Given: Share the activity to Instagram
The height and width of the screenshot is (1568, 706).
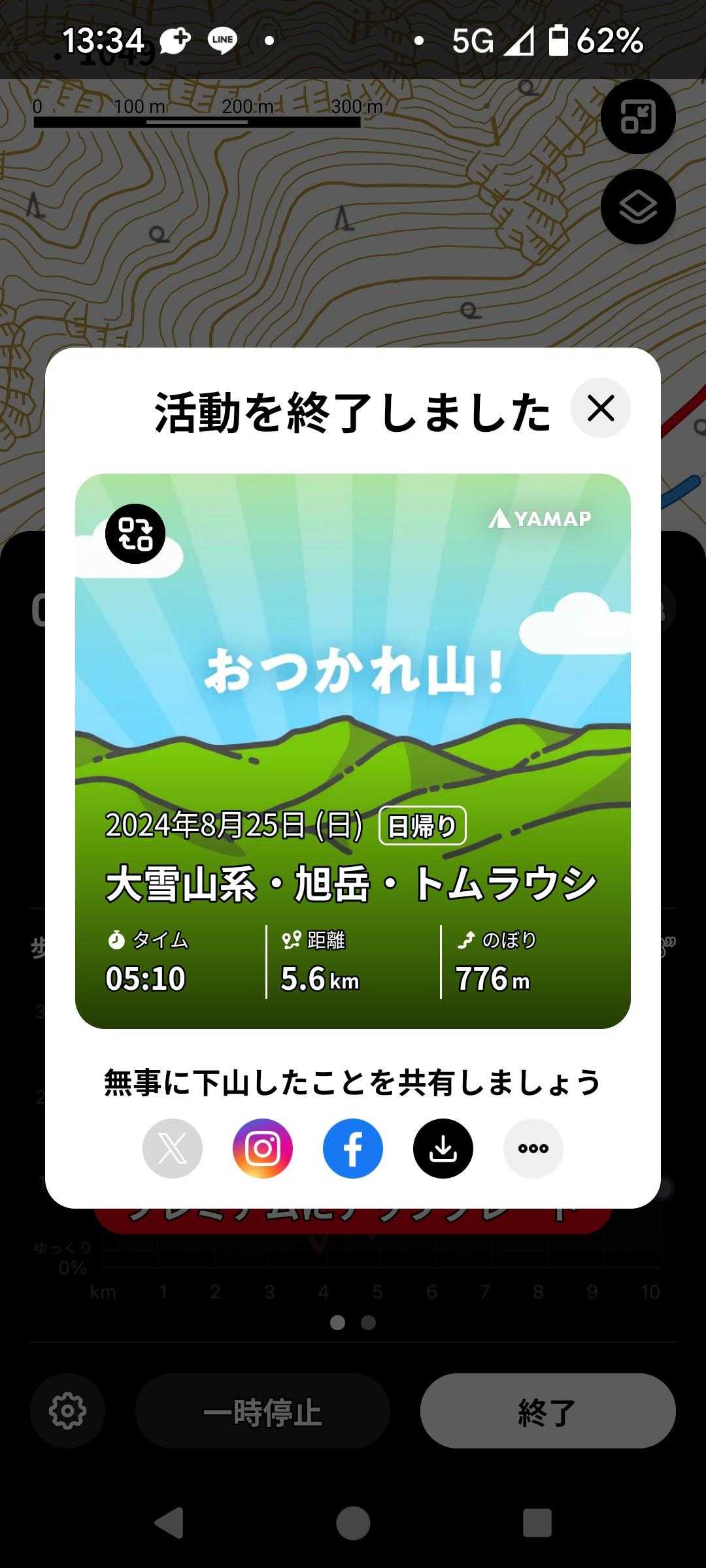Looking at the screenshot, I should coord(263,1149).
